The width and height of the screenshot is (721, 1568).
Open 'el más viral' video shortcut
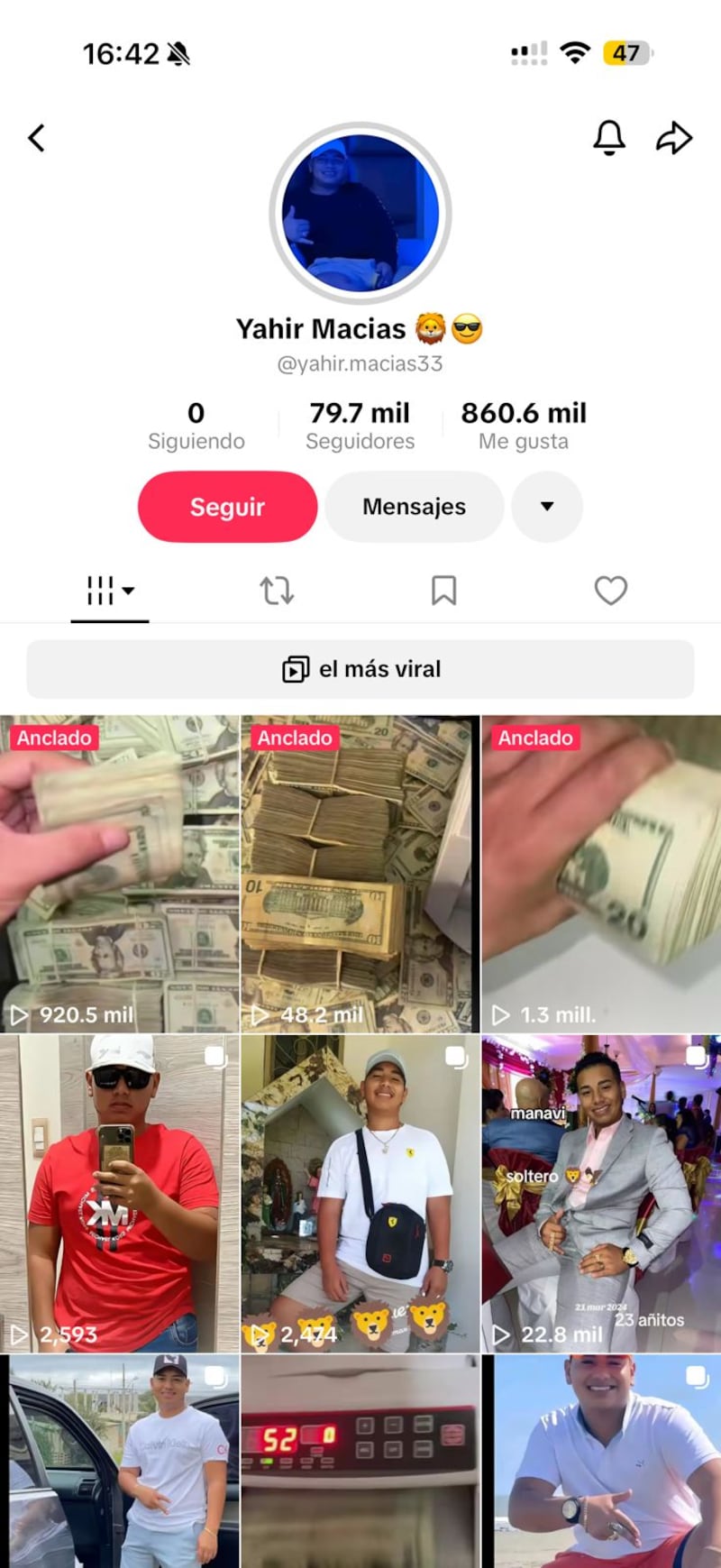pos(360,669)
